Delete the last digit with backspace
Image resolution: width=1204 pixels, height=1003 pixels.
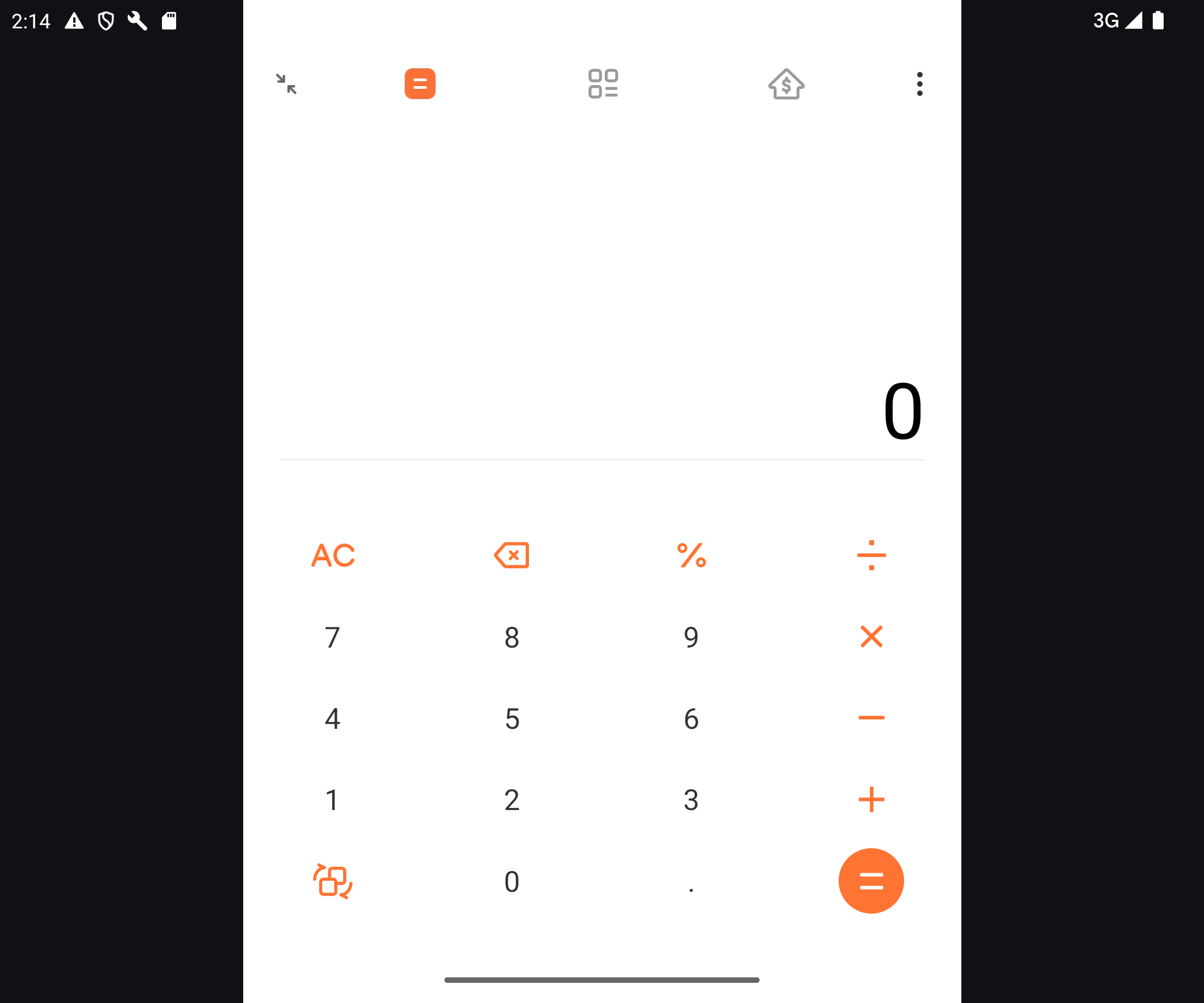511,555
